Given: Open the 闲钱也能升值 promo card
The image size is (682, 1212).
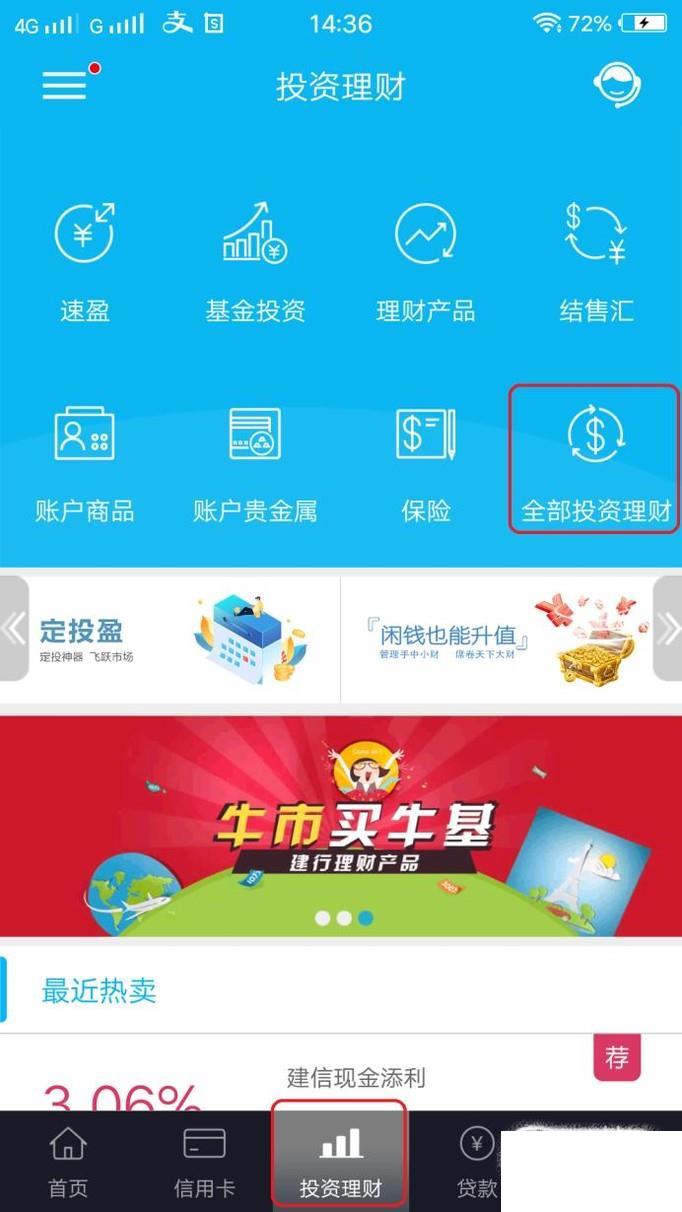Looking at the screenshot, I should click(x=495, y=640).
